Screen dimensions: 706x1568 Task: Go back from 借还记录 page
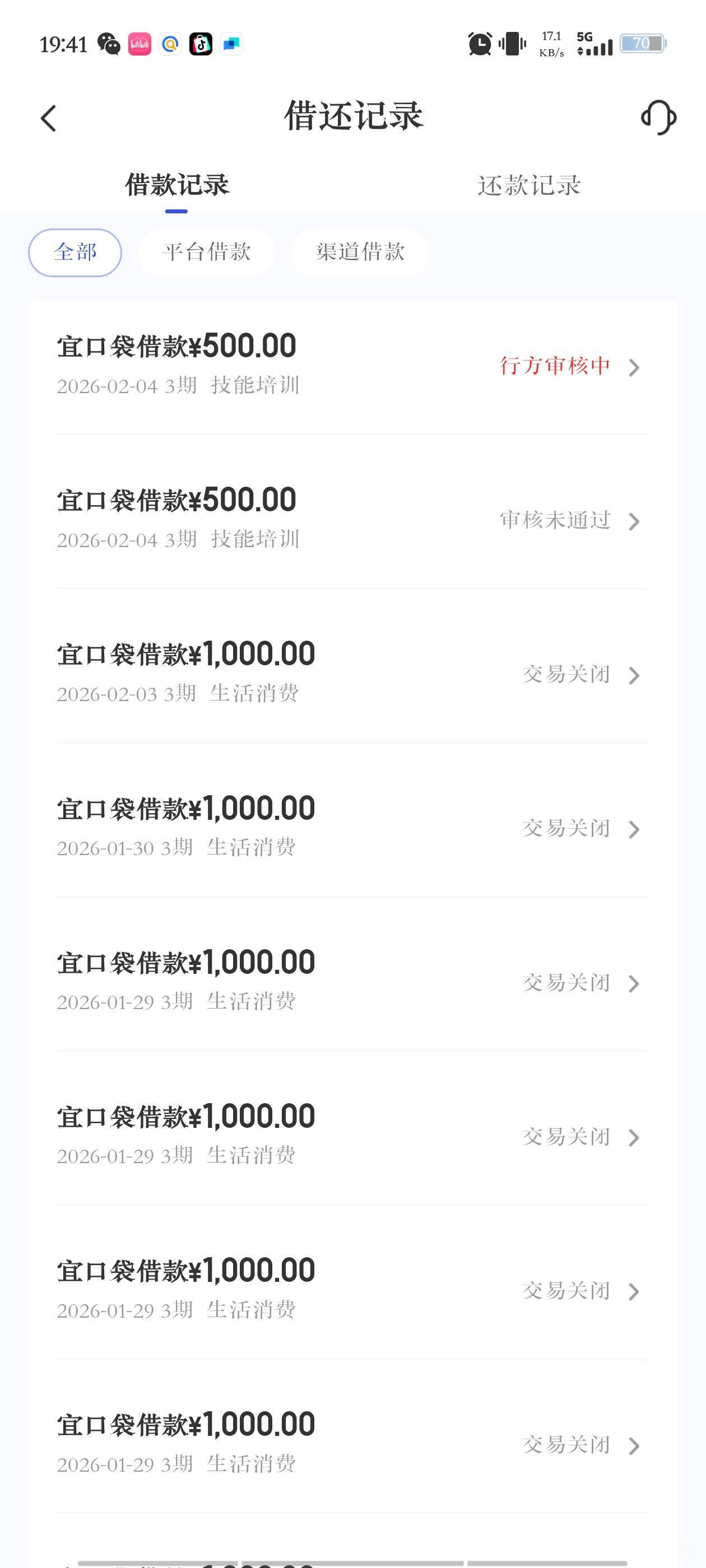49,118
